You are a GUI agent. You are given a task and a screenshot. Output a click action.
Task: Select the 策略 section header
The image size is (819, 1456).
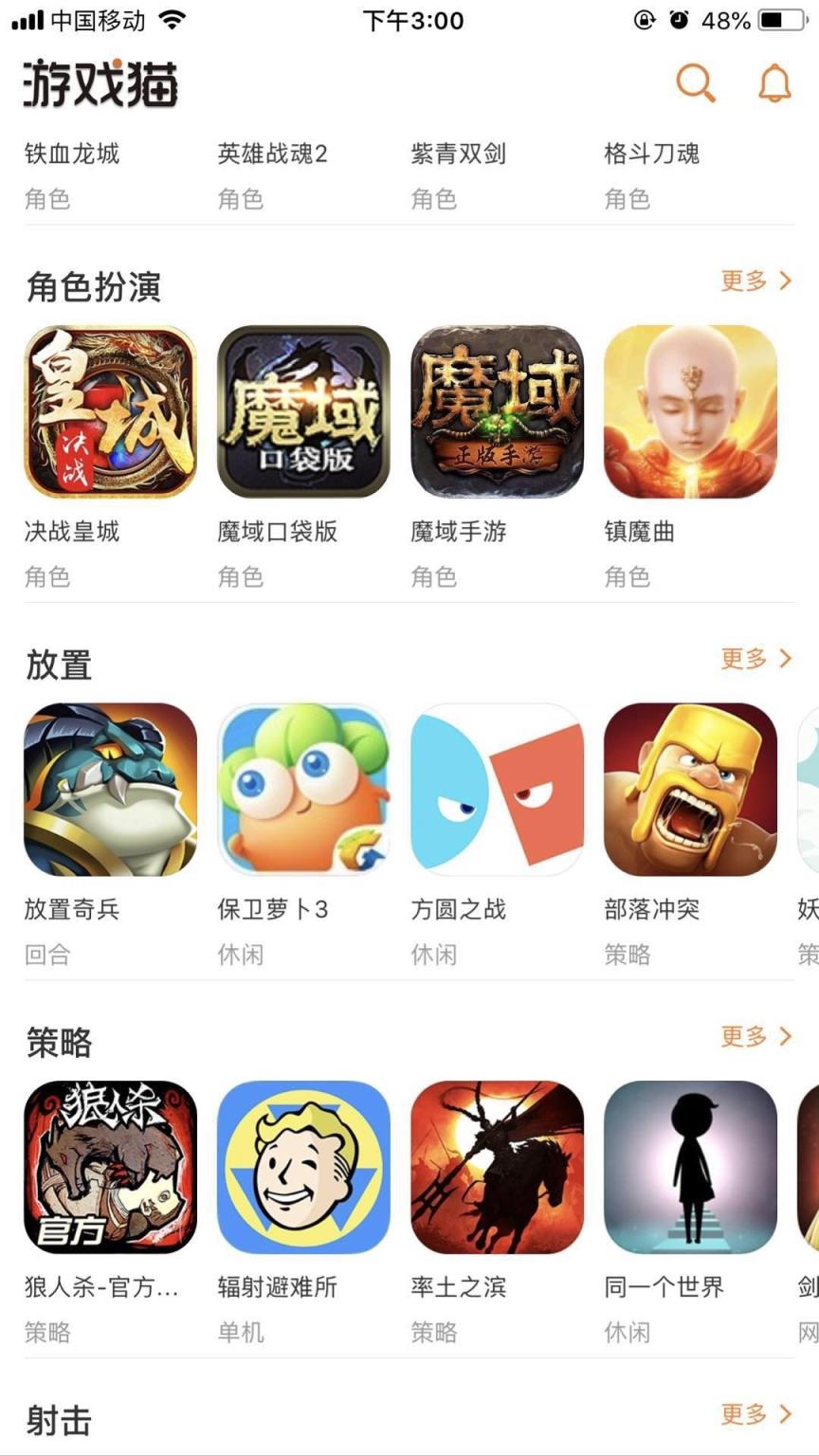pos(55,1043)
